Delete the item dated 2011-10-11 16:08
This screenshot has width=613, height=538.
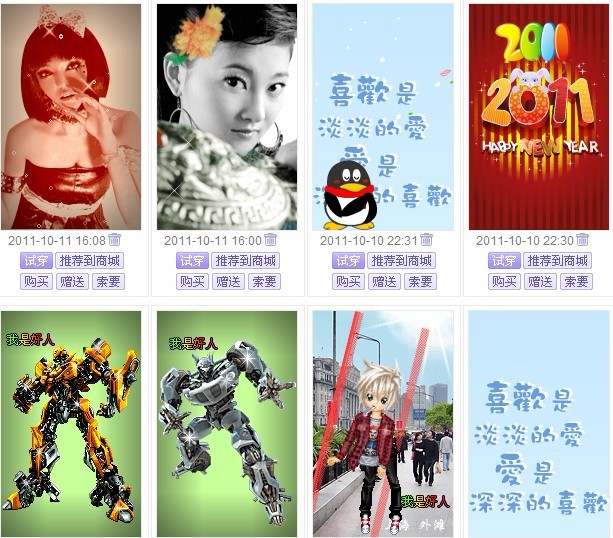coord(114,240)
